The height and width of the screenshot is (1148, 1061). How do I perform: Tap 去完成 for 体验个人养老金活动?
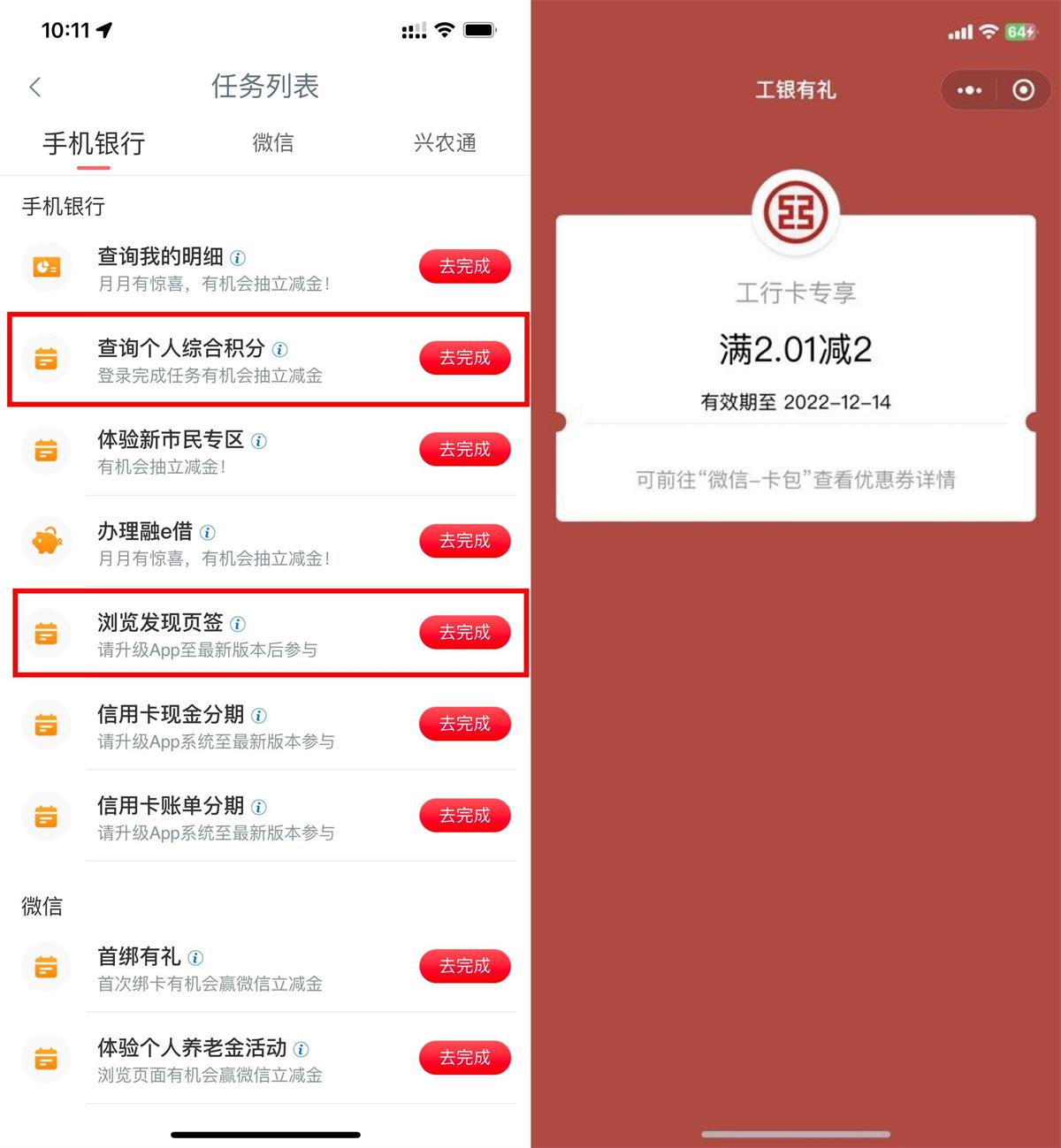(x=464, y=1058)
